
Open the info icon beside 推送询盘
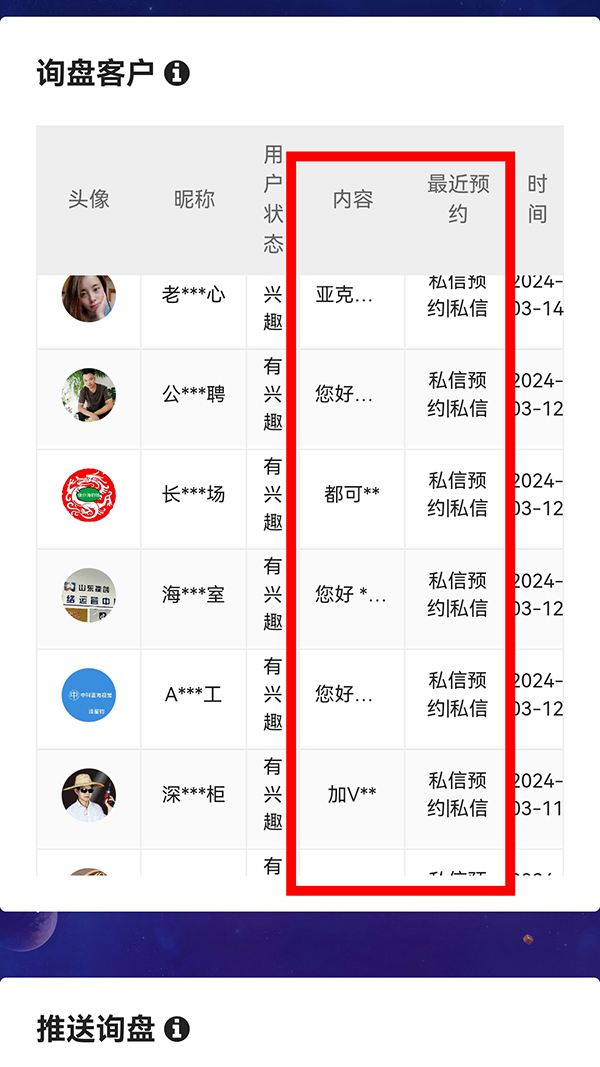point(177,1028)
